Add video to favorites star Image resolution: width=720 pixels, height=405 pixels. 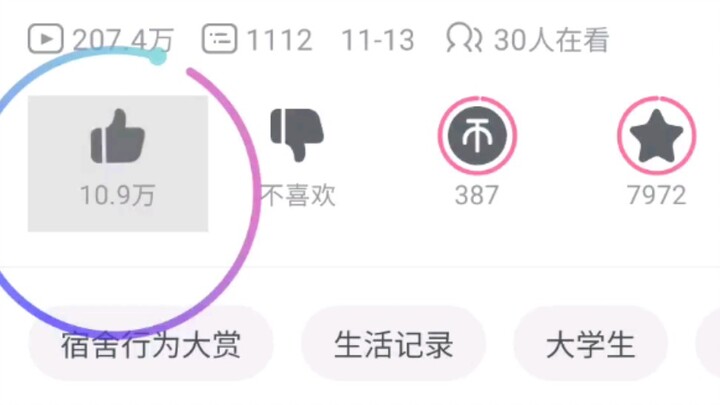coord(656,139)
